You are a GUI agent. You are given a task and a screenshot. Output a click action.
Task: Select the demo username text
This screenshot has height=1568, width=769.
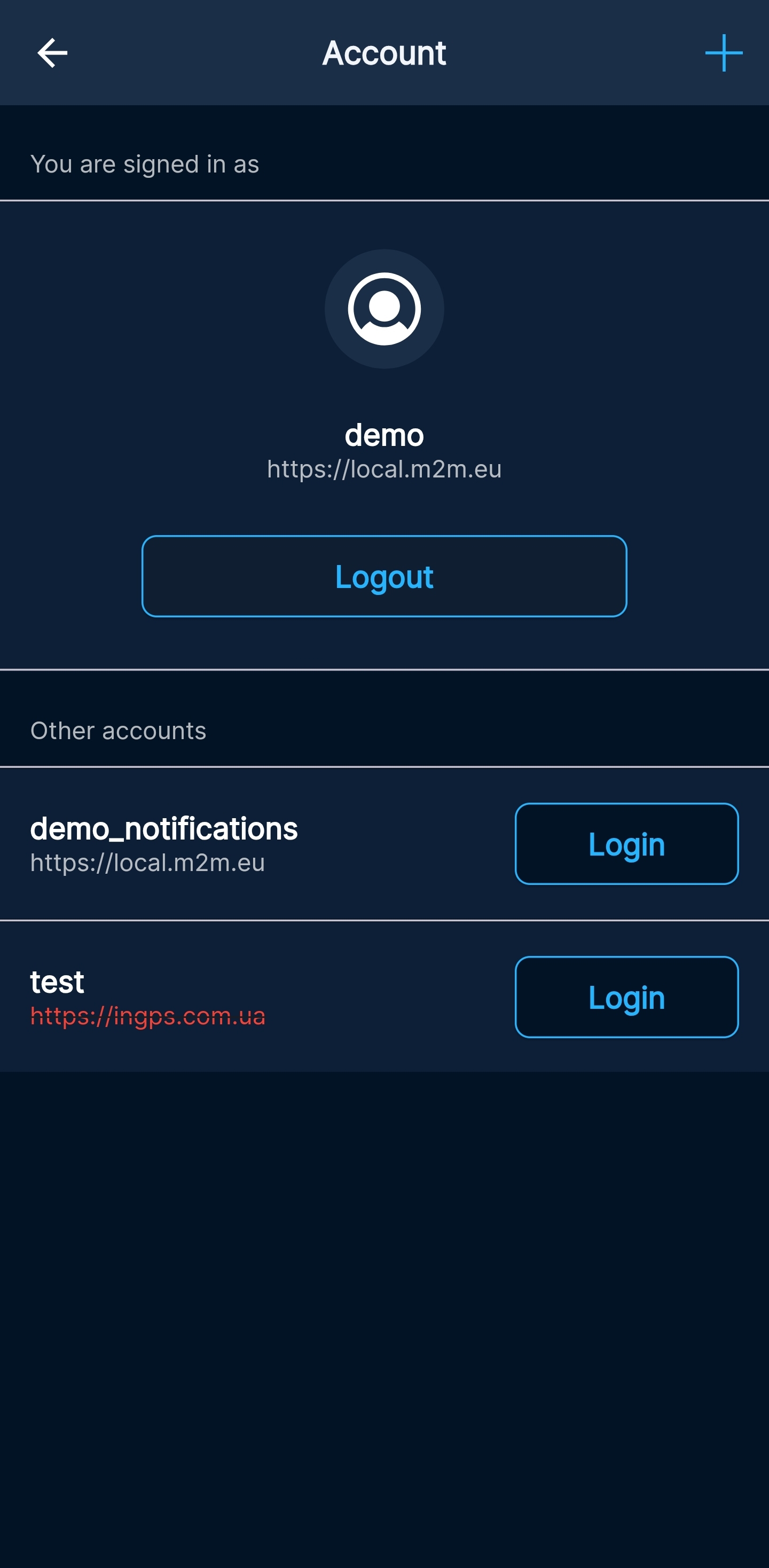coord(384,435)
